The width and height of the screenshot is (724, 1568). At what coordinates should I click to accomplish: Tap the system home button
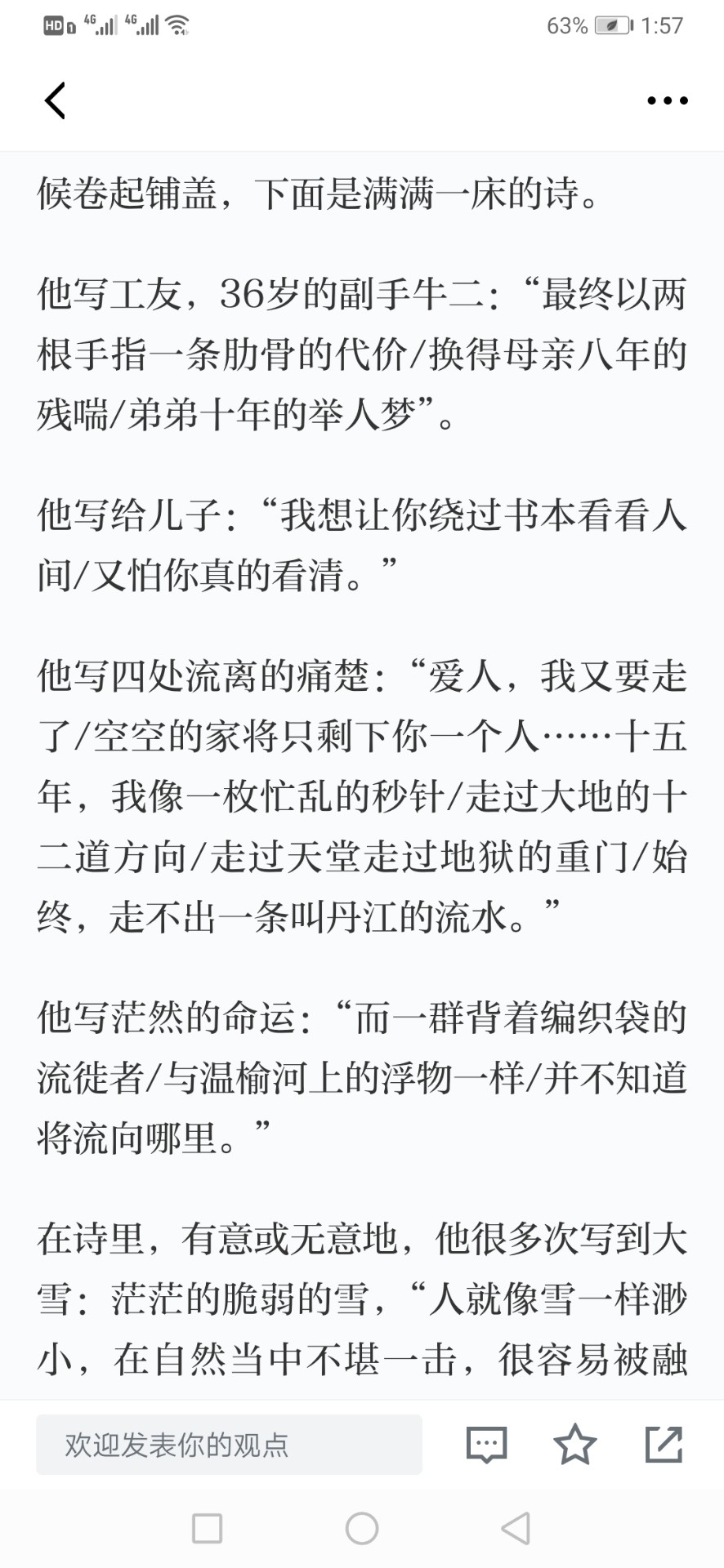click(362, 1528)
